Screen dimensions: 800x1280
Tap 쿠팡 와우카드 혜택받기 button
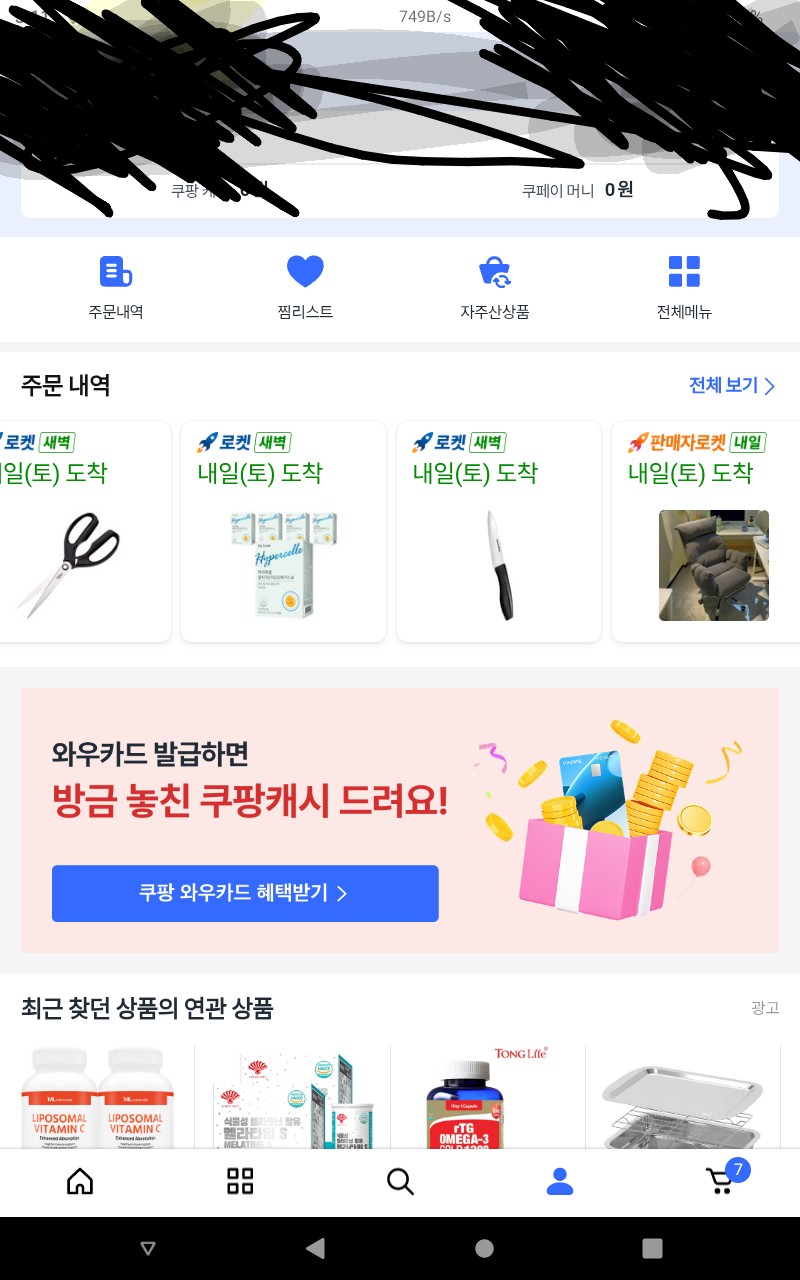245,893
